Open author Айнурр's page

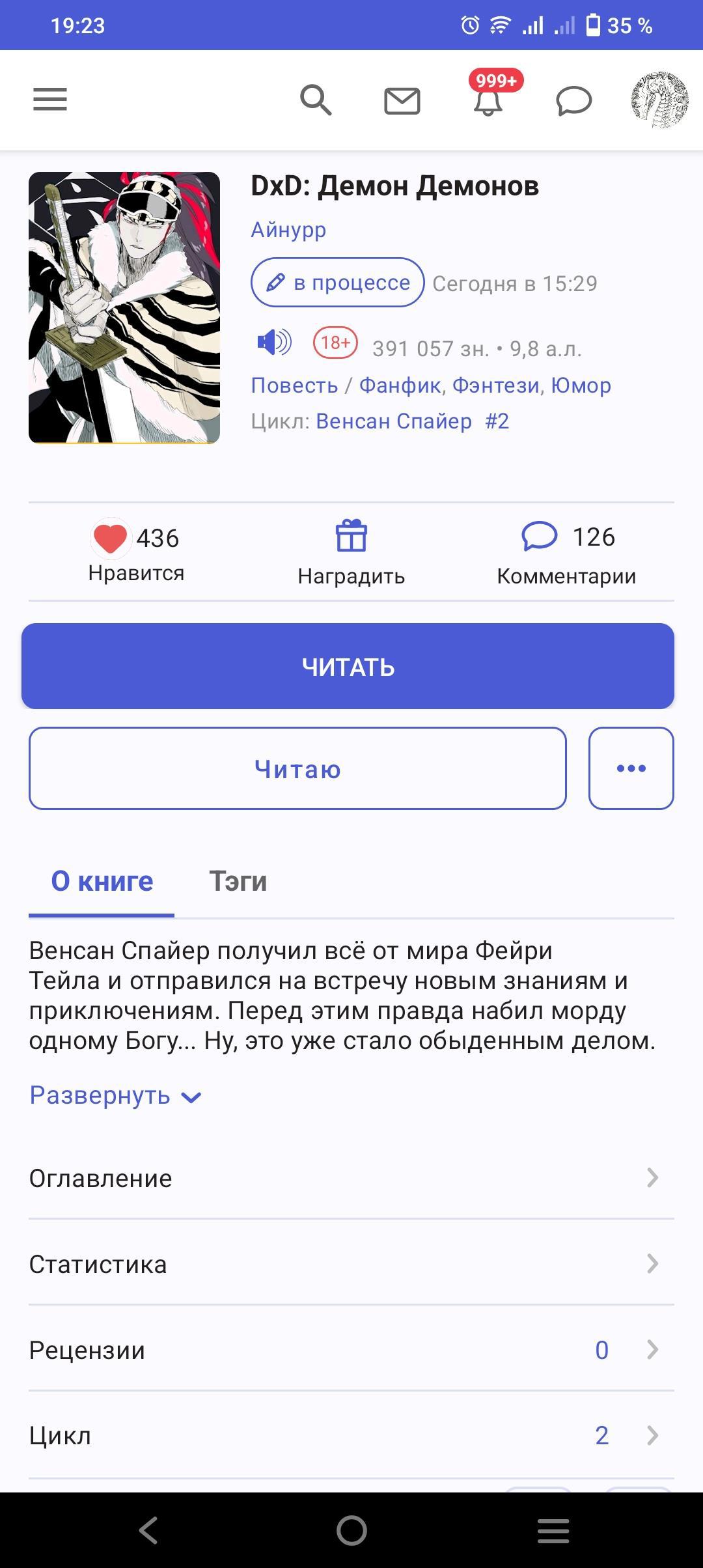pyautogui.click(x=288, y=230)
